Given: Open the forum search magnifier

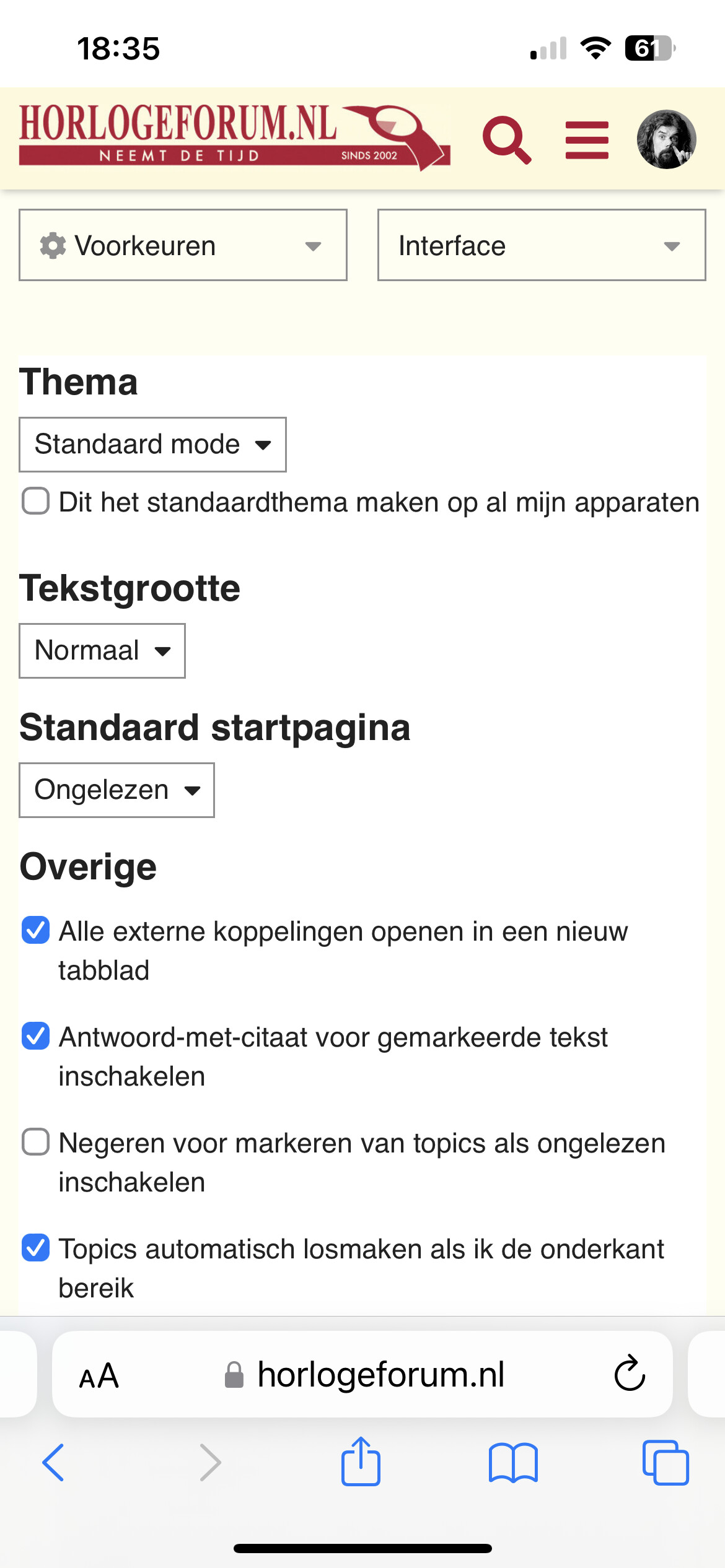Looking at the screenshot, I should pyautogui.click(x=507, y=139).
